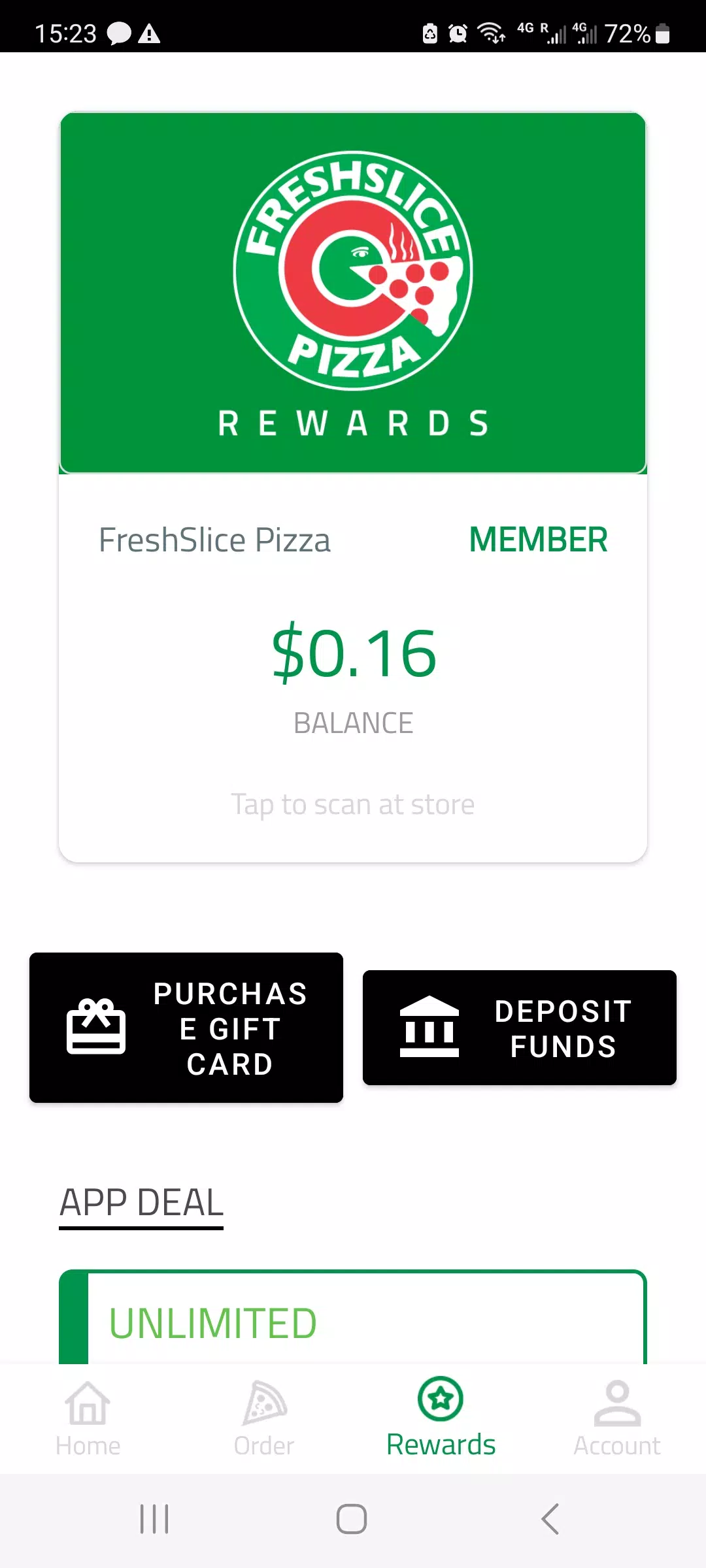Image resolution: width=706 pixels, height=1568 pixels.
Task: Switch to the Order tab
Action: [264, 1418]
